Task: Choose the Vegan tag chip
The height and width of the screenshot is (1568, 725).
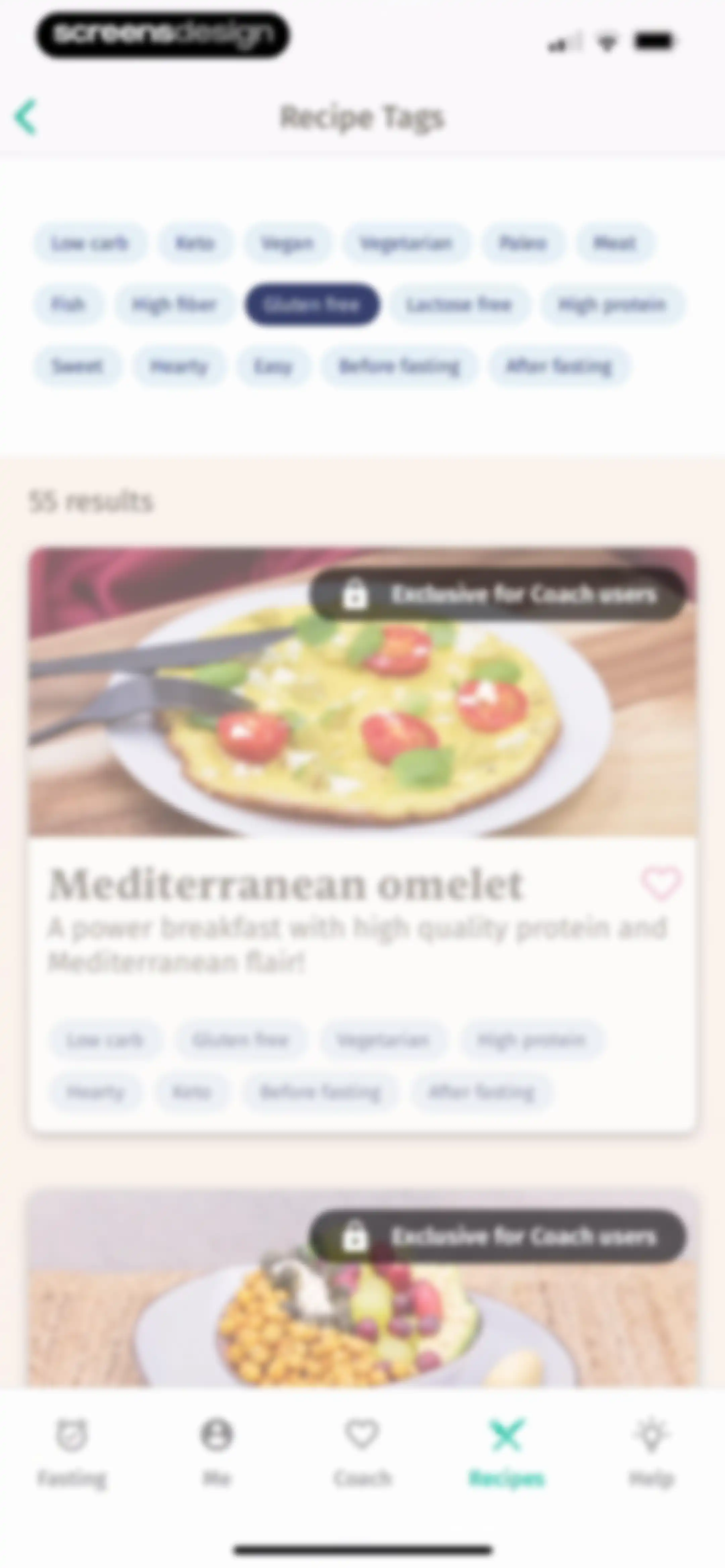Action: tap(287, 243)
